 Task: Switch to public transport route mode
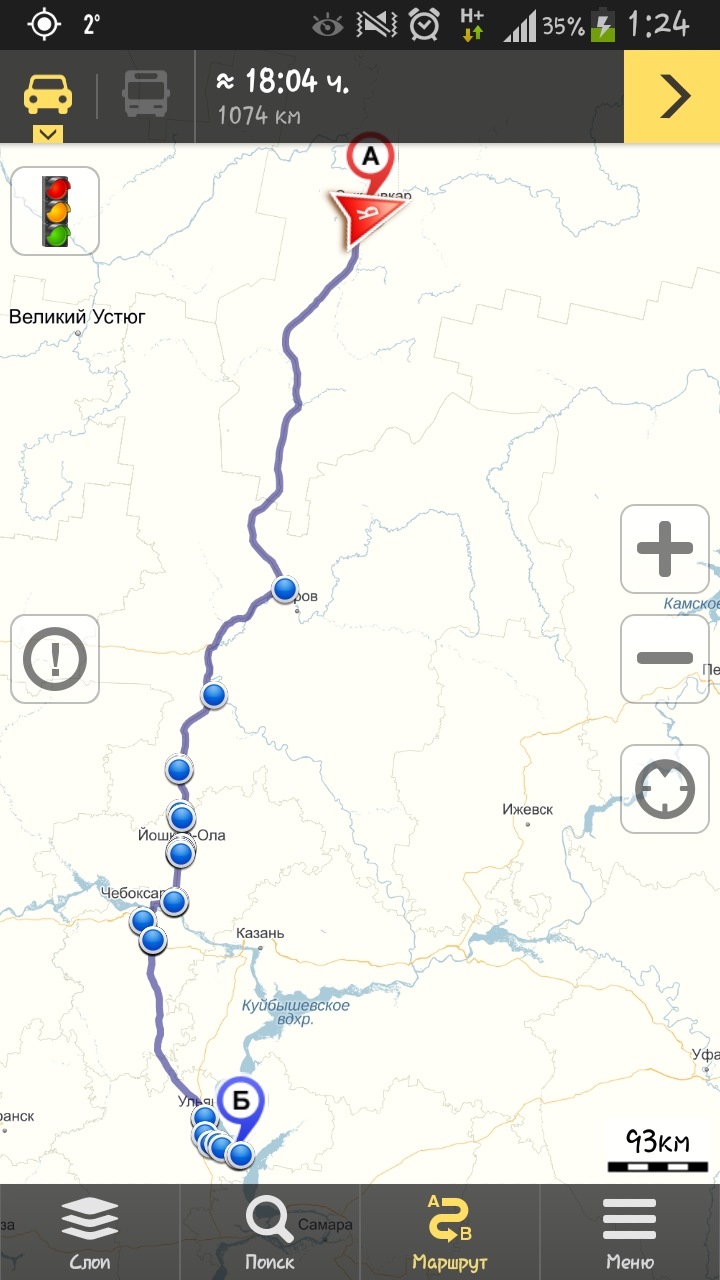[146, 96]
